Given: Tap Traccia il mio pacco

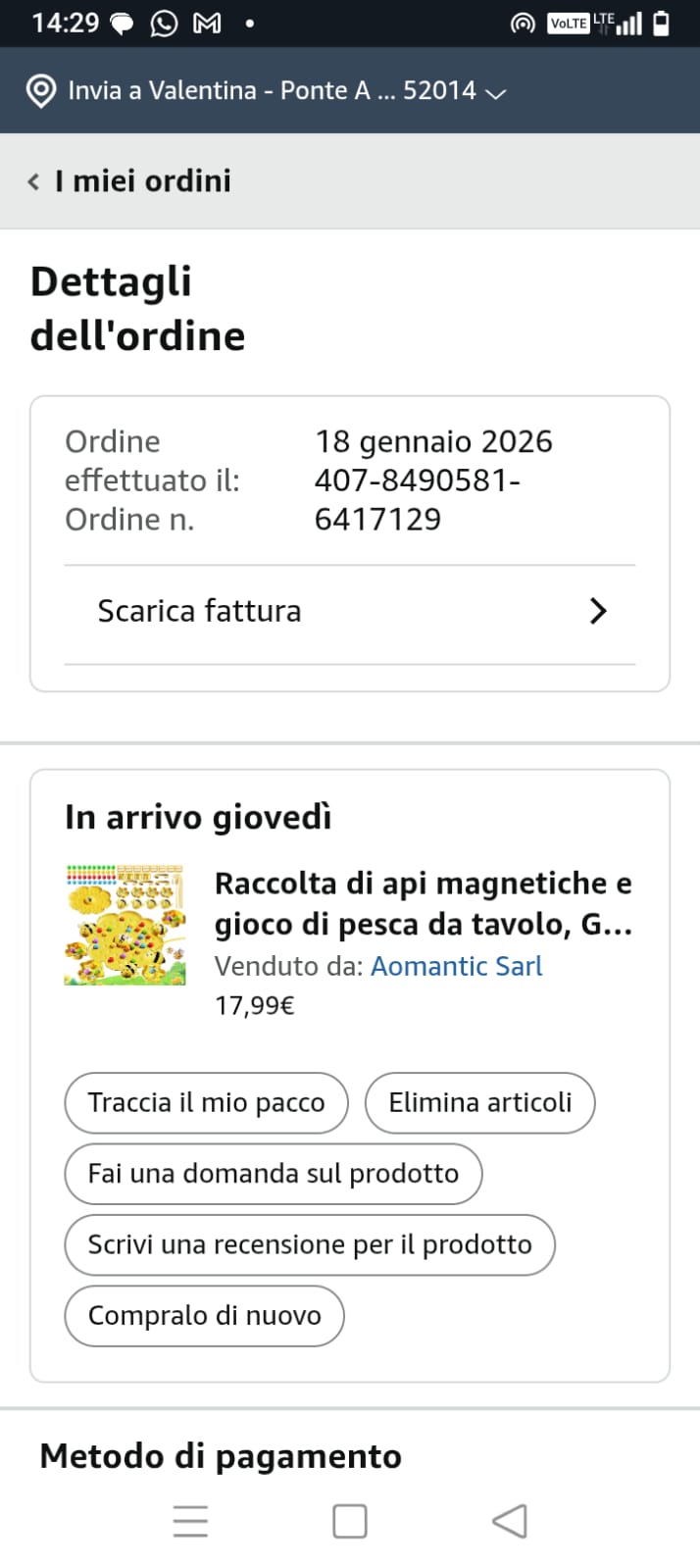Looking at the screenshot, I should click(206, 1102).
